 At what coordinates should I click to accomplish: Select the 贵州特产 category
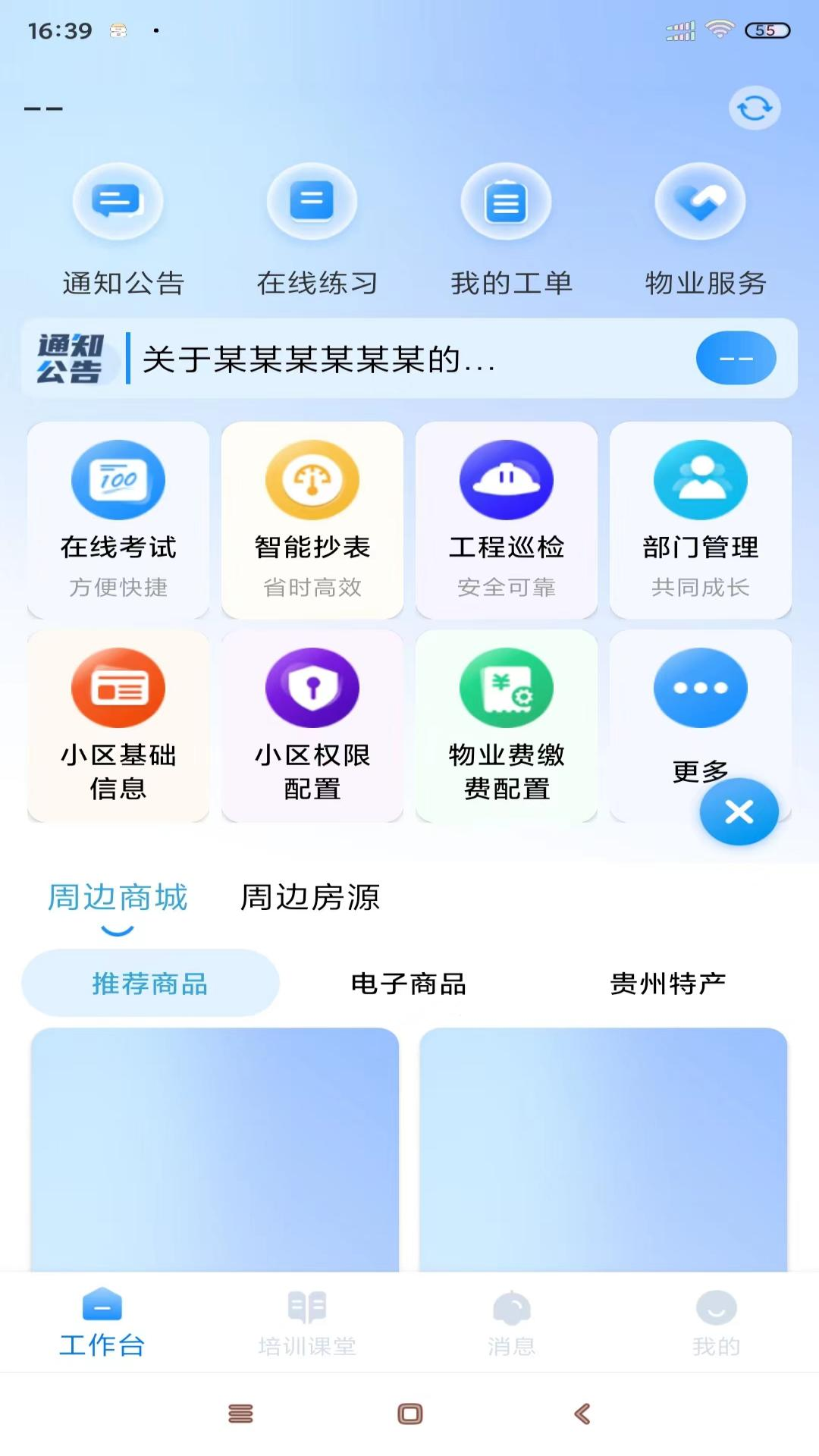click(x=668, y=984)
